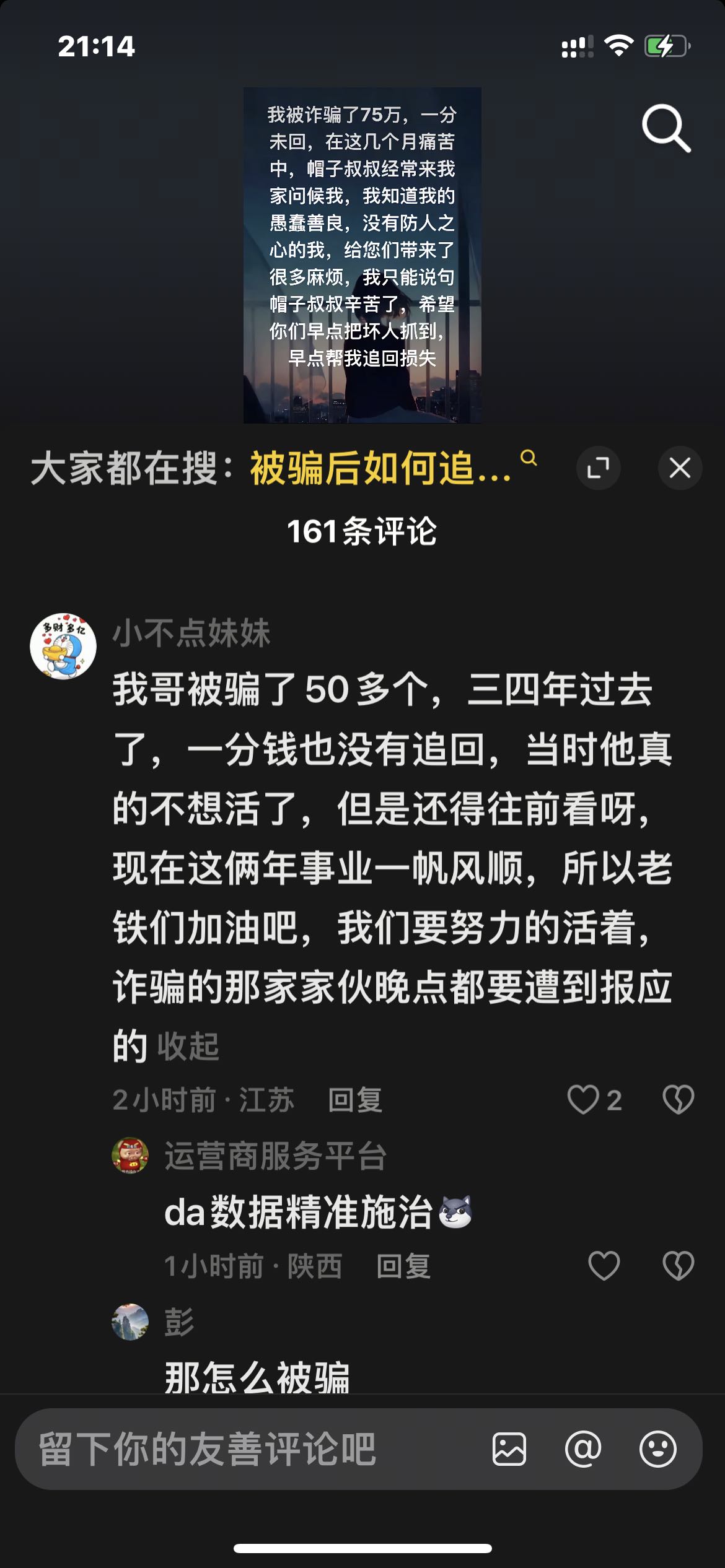Open the search magnifier icon

[x=666, y=128]
